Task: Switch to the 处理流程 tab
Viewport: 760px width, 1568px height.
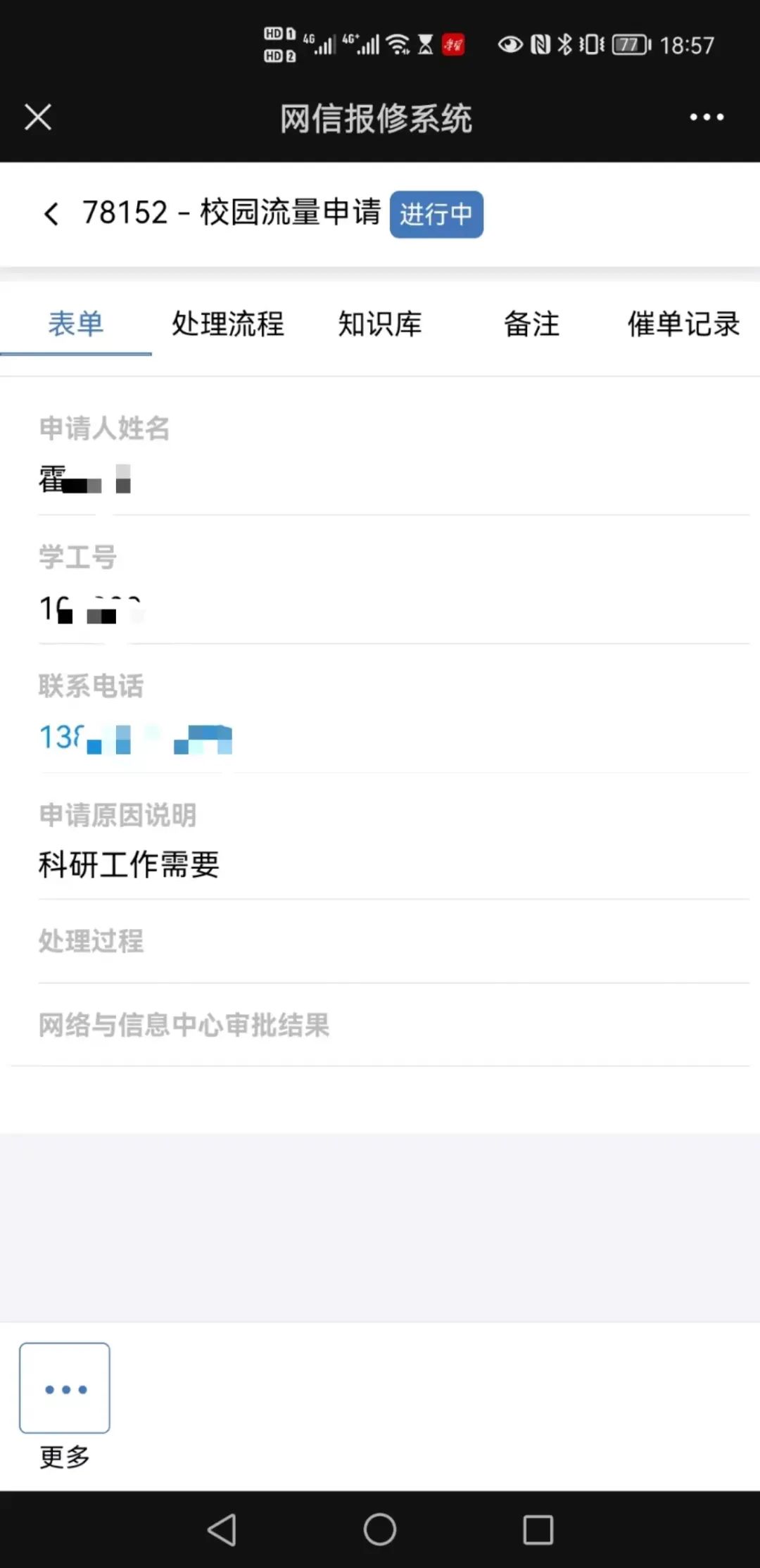Action: [x=227, y=324]
